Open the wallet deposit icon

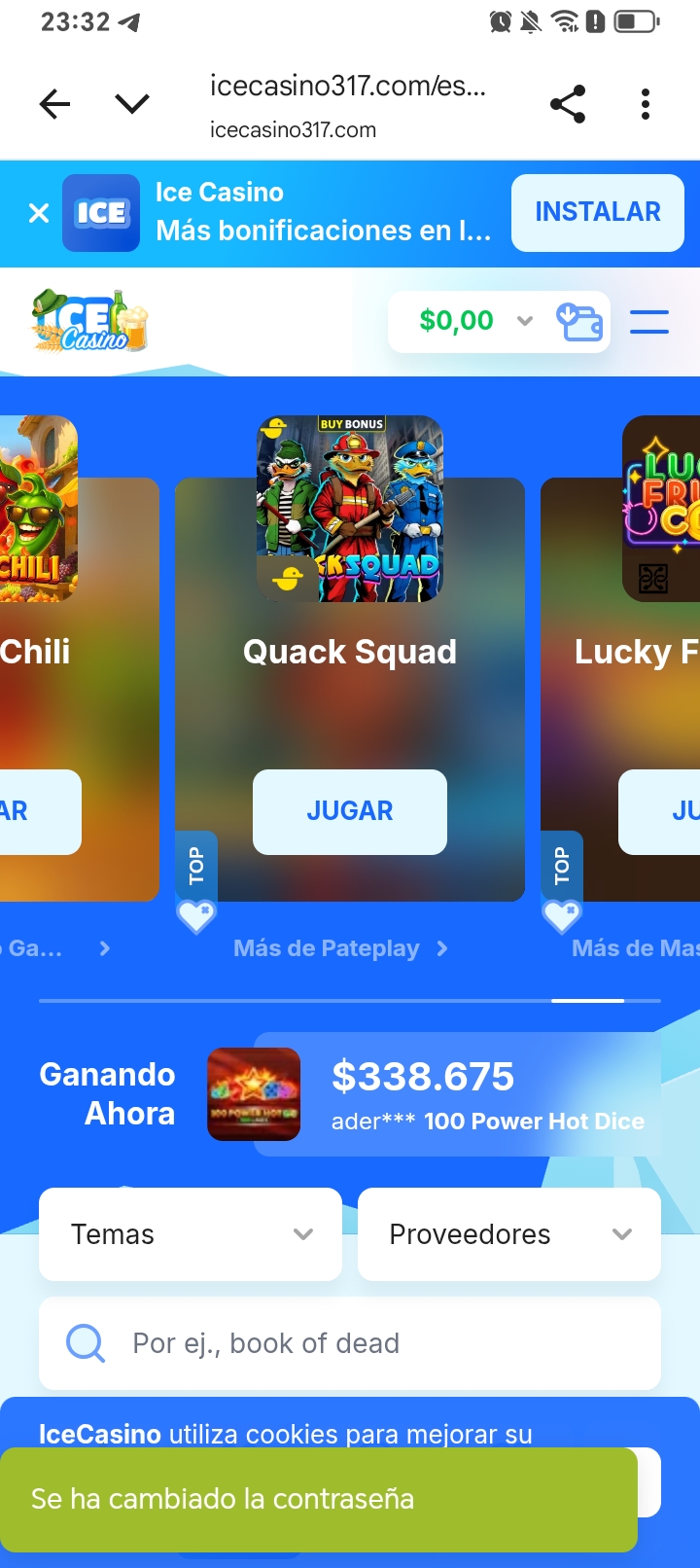point(579,322)
